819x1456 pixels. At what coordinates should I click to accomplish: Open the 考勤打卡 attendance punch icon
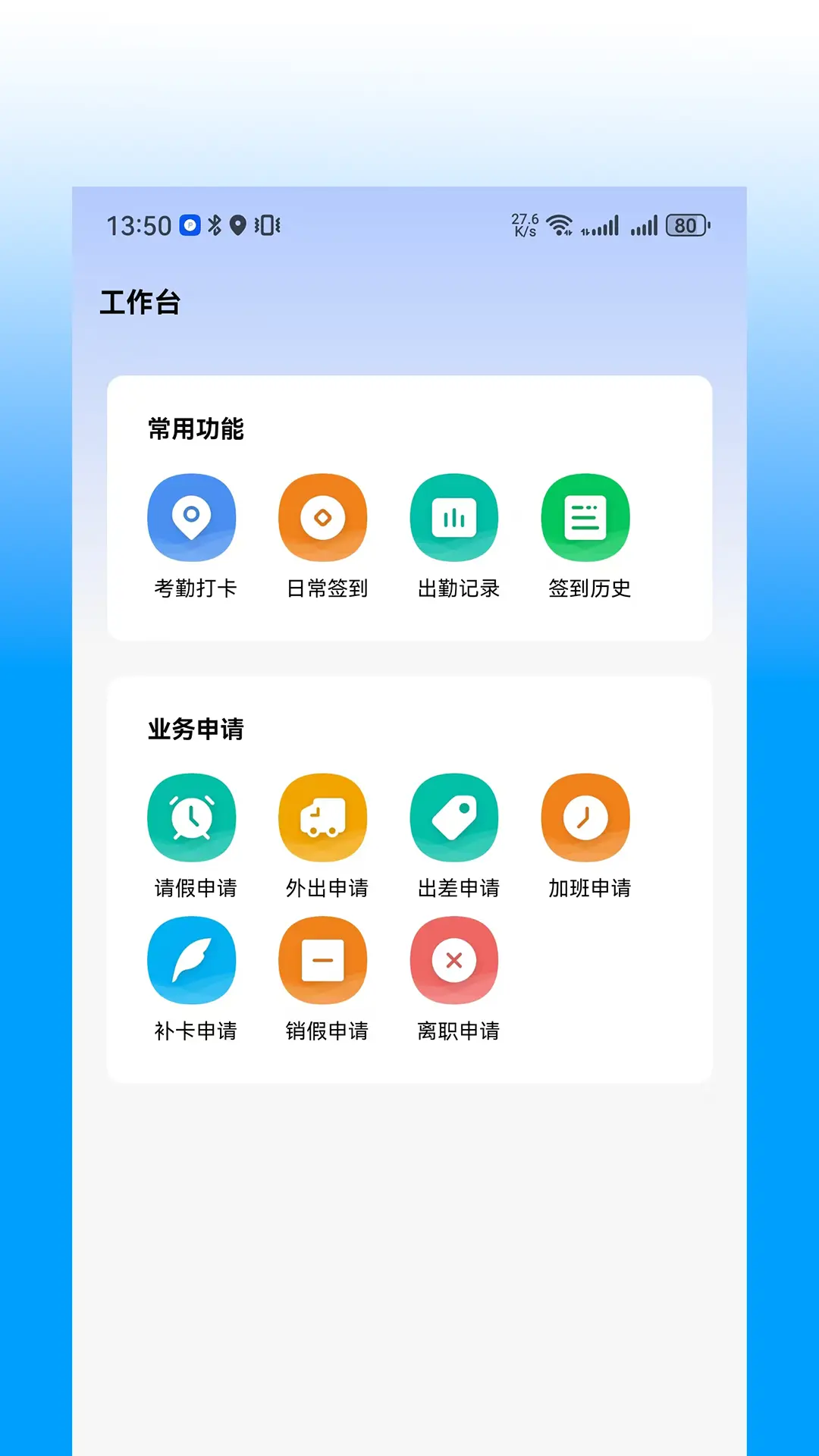coord(192,517)
